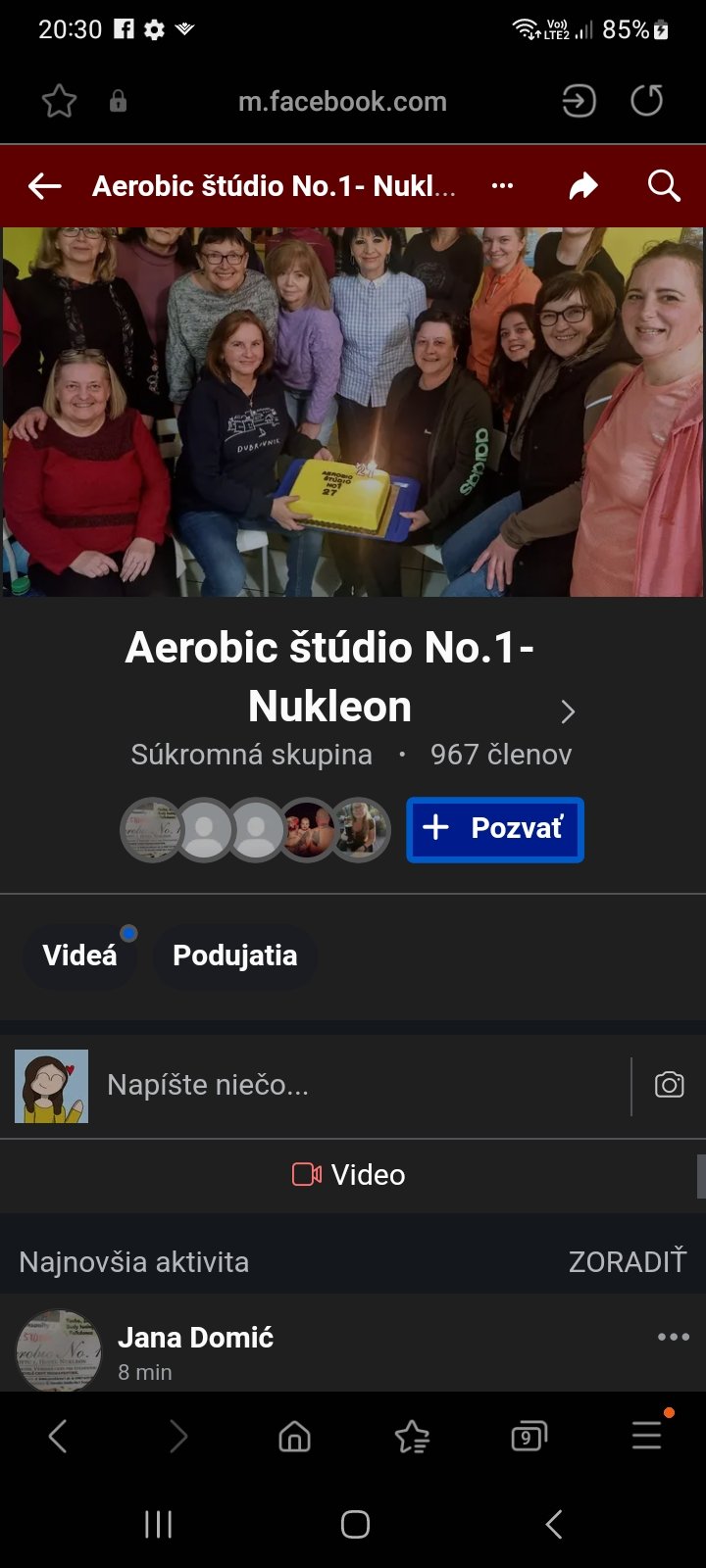Open the three-dot menu in the header
Image resolution: width=706 pixels, height=1568 pixels.
pos(502,186)
